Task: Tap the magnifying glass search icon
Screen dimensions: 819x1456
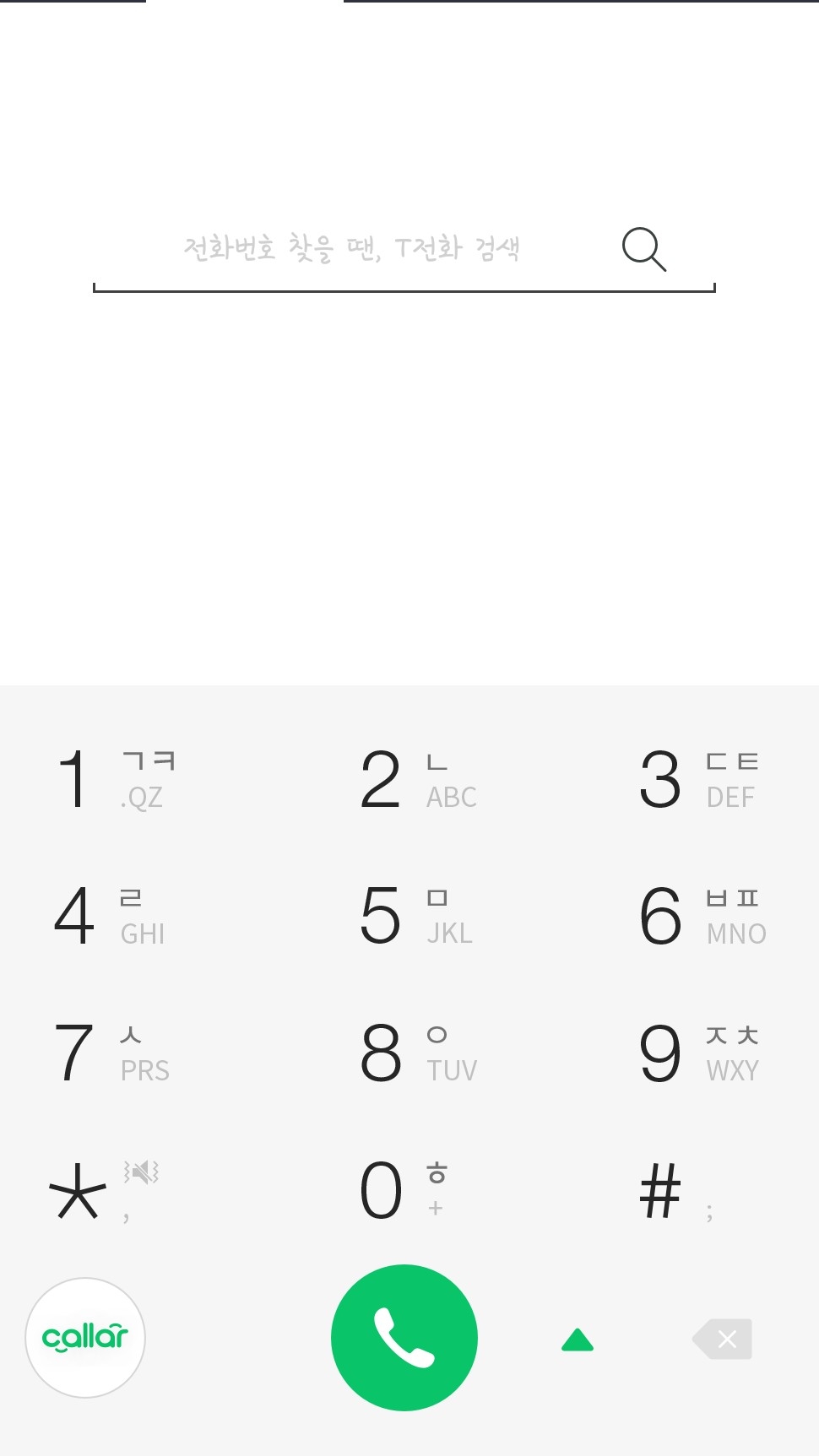Action: [x=644, y=249]
